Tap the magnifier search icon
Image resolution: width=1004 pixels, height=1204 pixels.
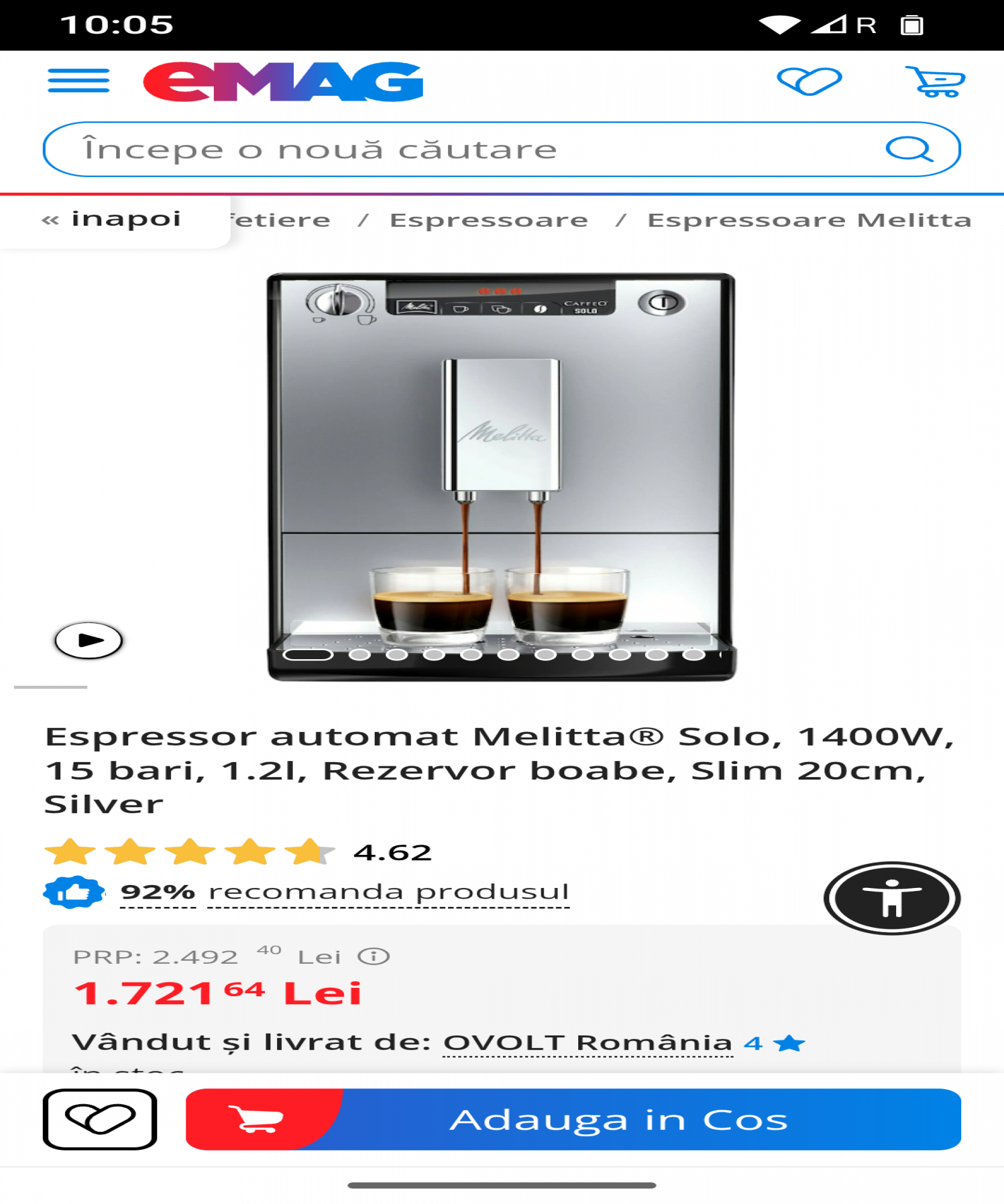pos(909,149)
